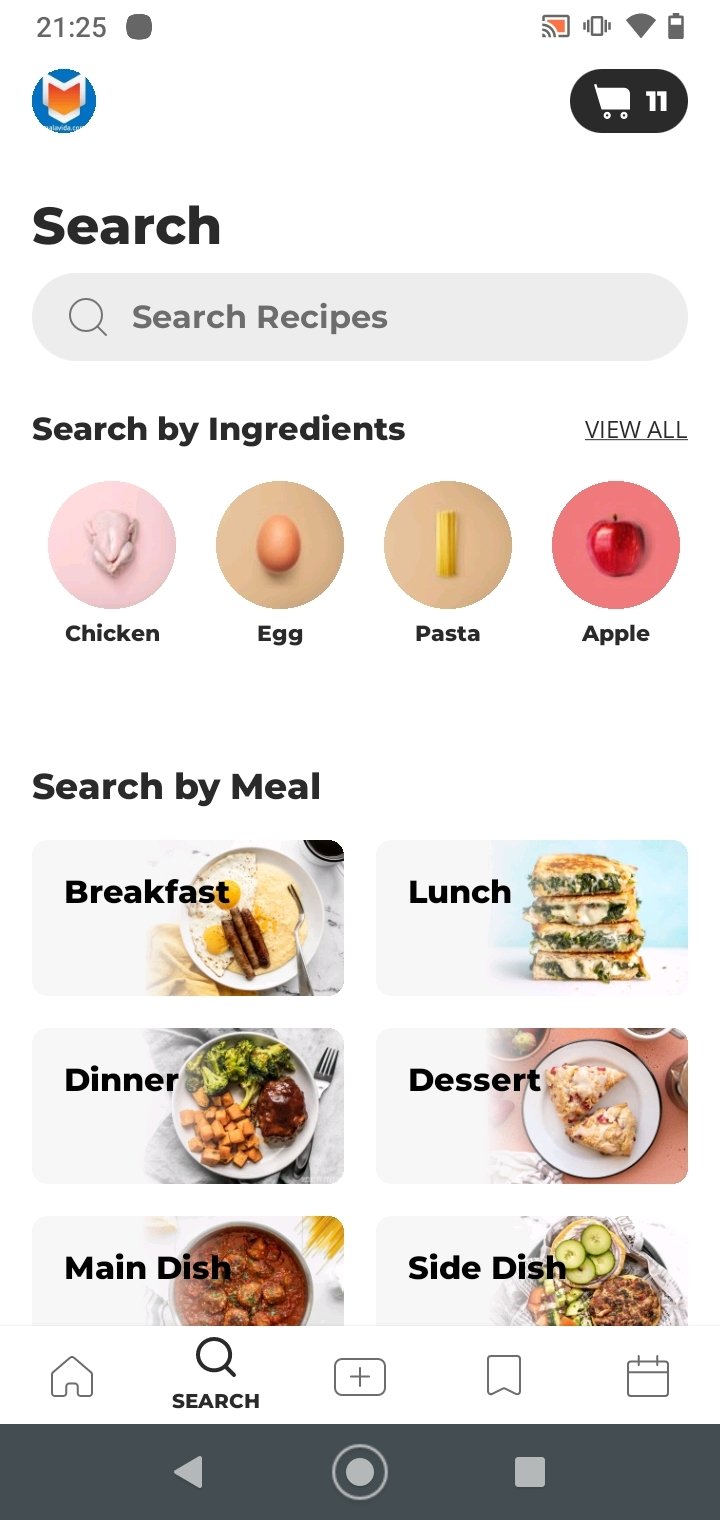The width and height of the screenshot is (720, 1520).
Task: Open the profile avatar
Action: coord(64,101)
